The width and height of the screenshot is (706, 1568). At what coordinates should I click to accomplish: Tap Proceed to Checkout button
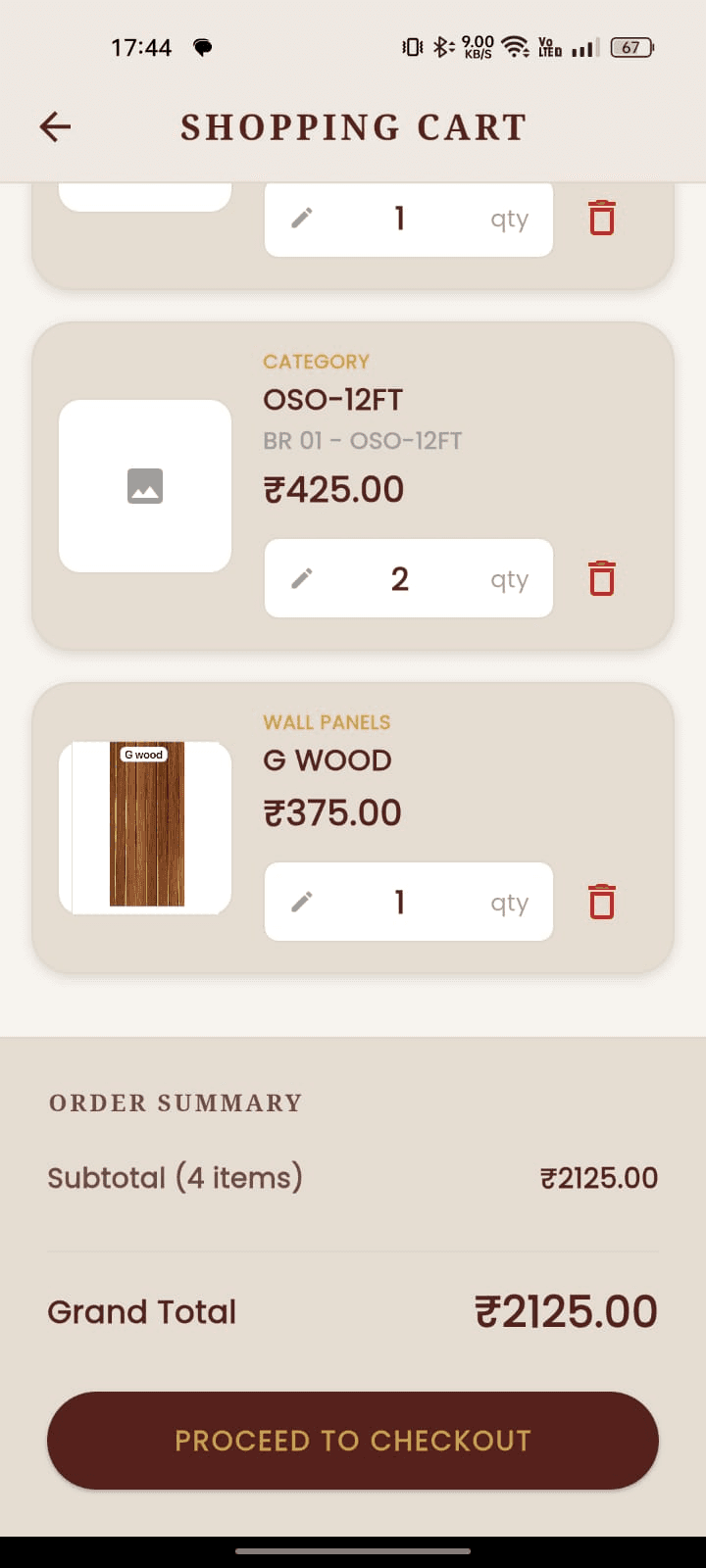[353, 1440]
